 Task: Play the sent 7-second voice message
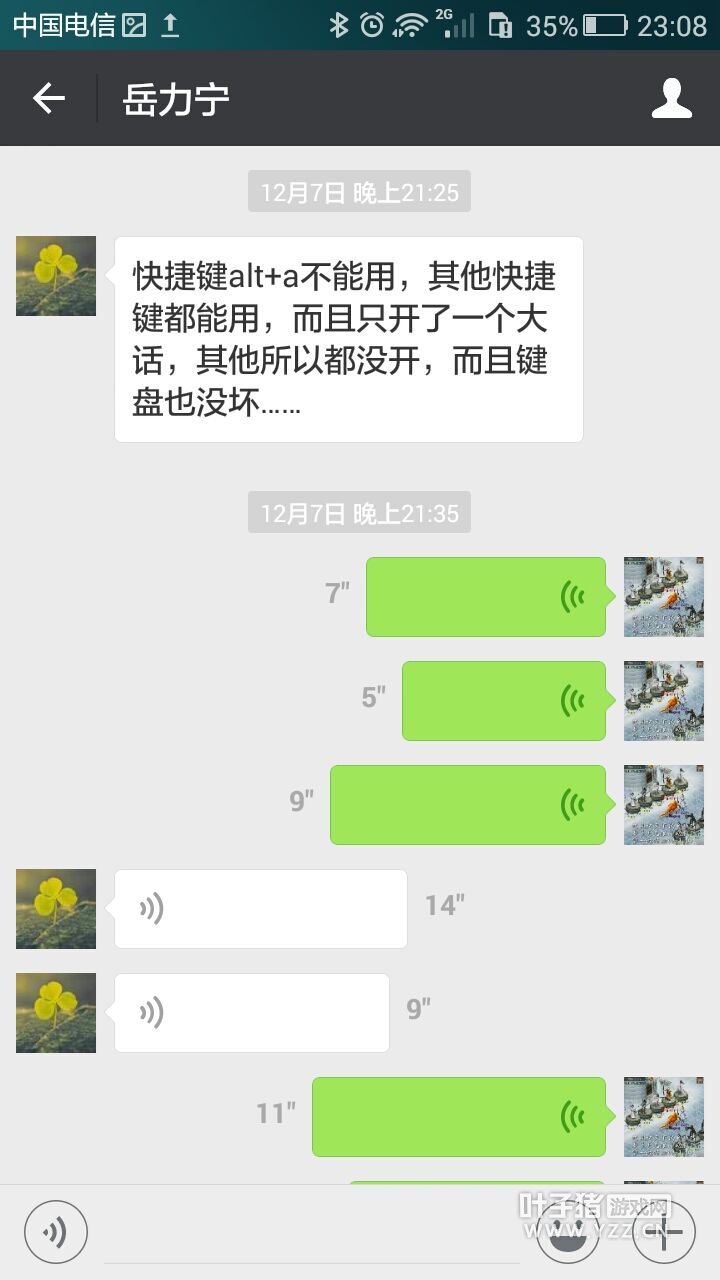coord(485,597)
